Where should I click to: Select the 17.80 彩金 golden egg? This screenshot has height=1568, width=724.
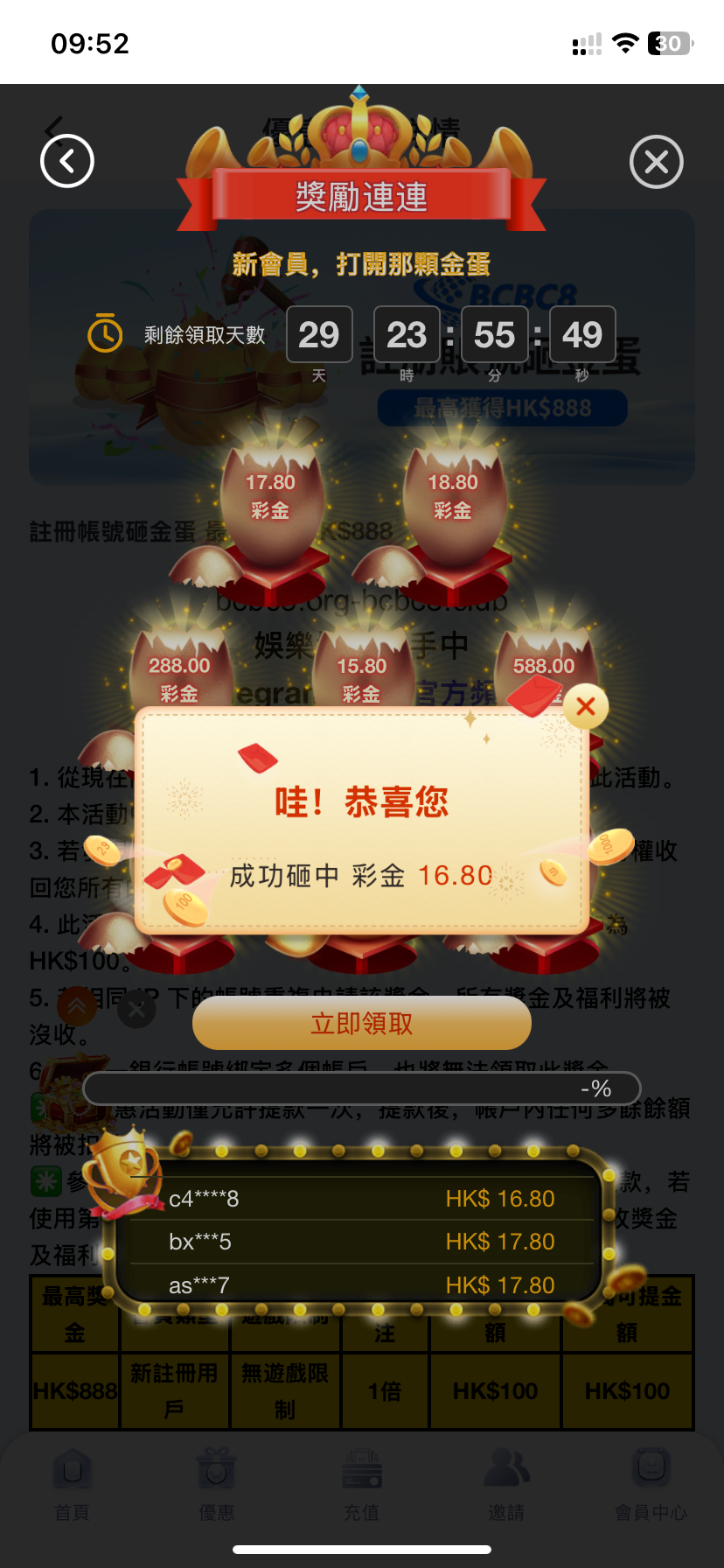[x=270, y=500]
